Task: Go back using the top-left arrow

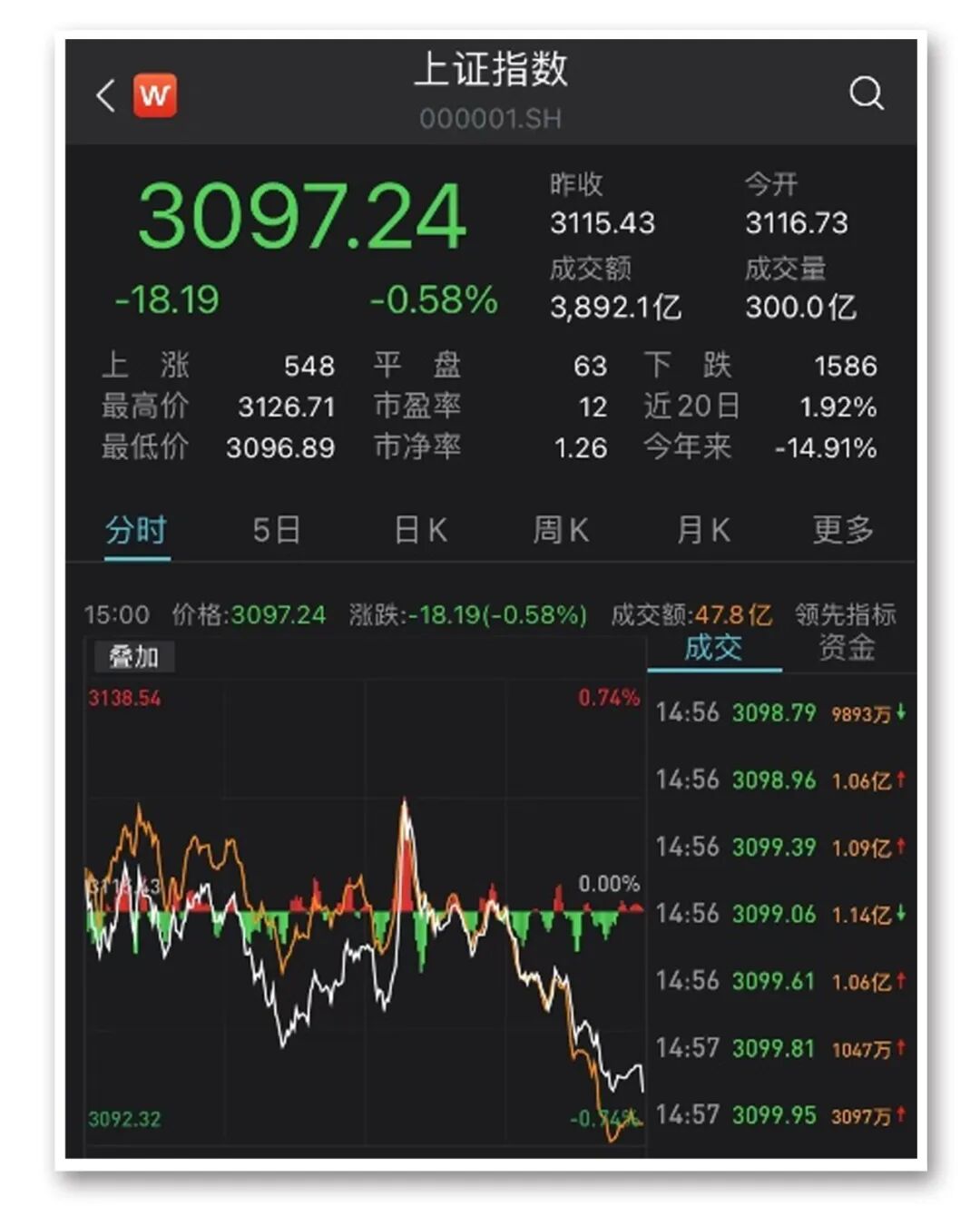Action: coord(106,95)
